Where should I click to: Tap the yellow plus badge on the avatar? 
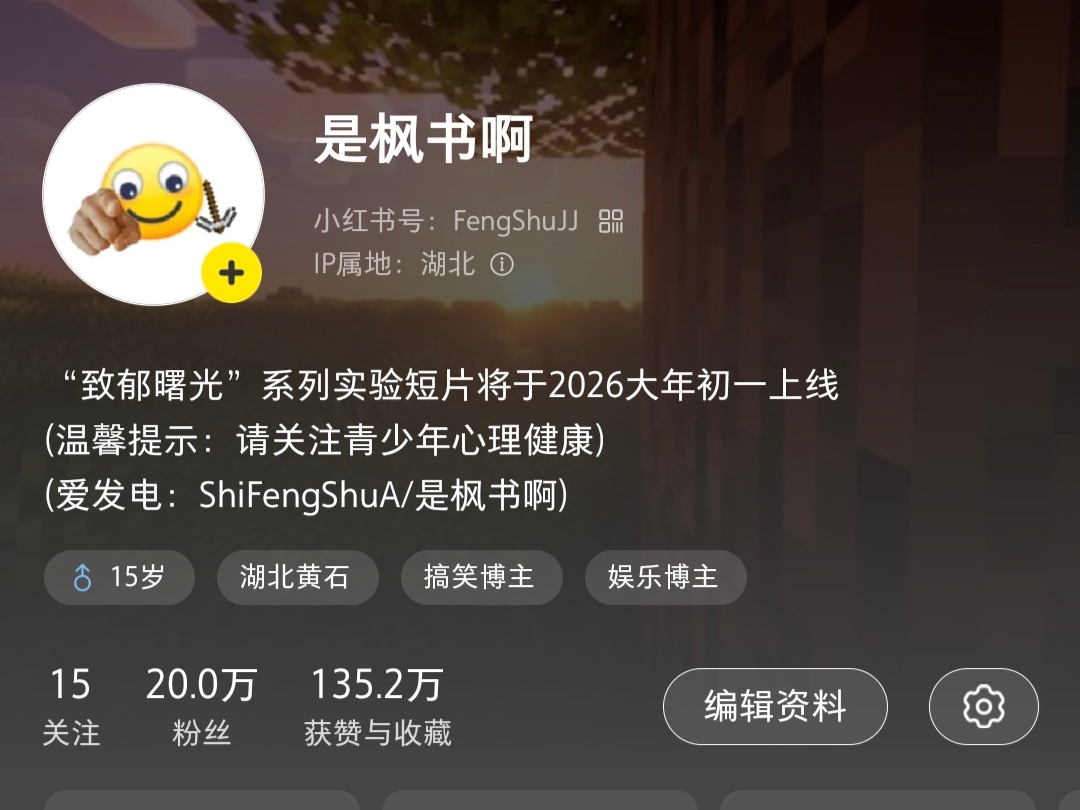pyautogui.click(x=231, y=272)
